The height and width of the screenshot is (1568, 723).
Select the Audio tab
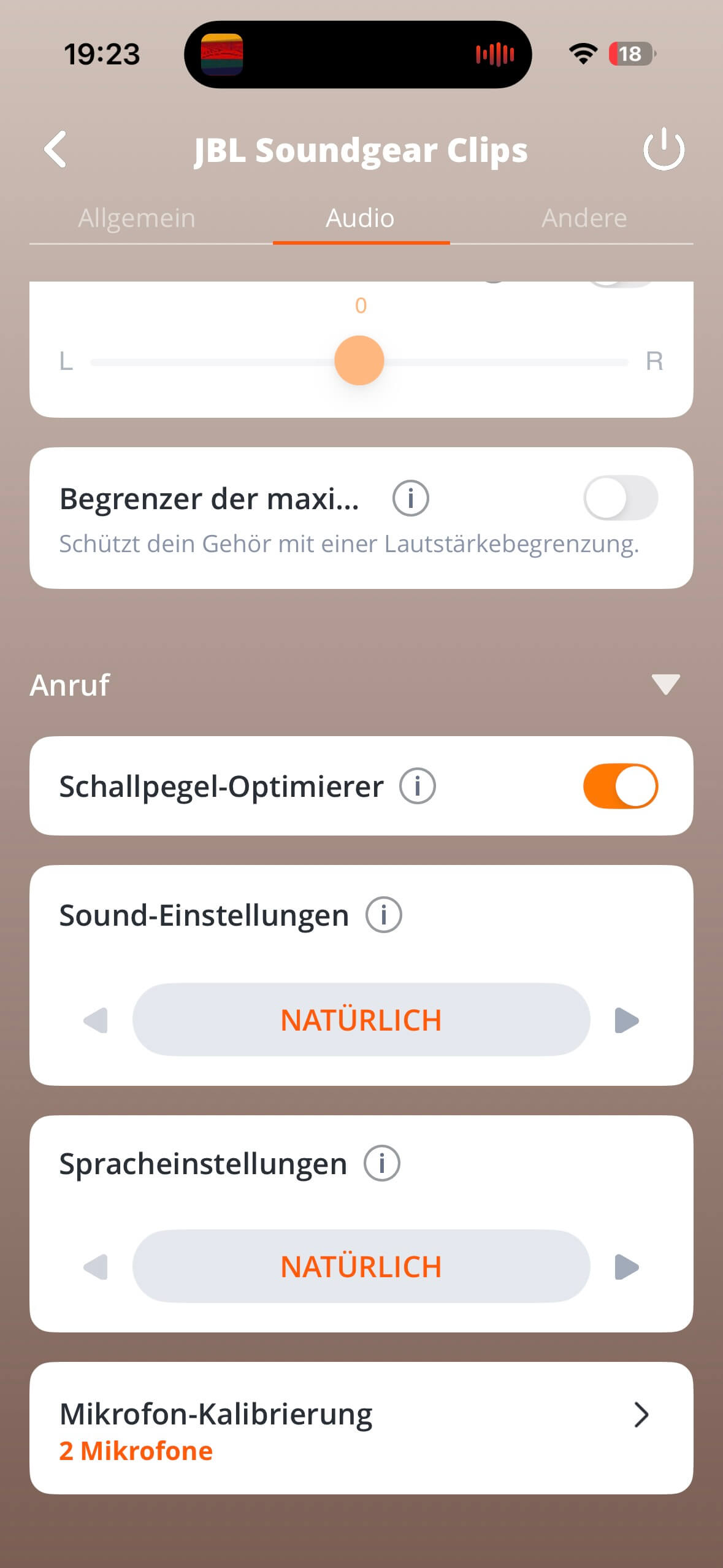coord(360,218)
